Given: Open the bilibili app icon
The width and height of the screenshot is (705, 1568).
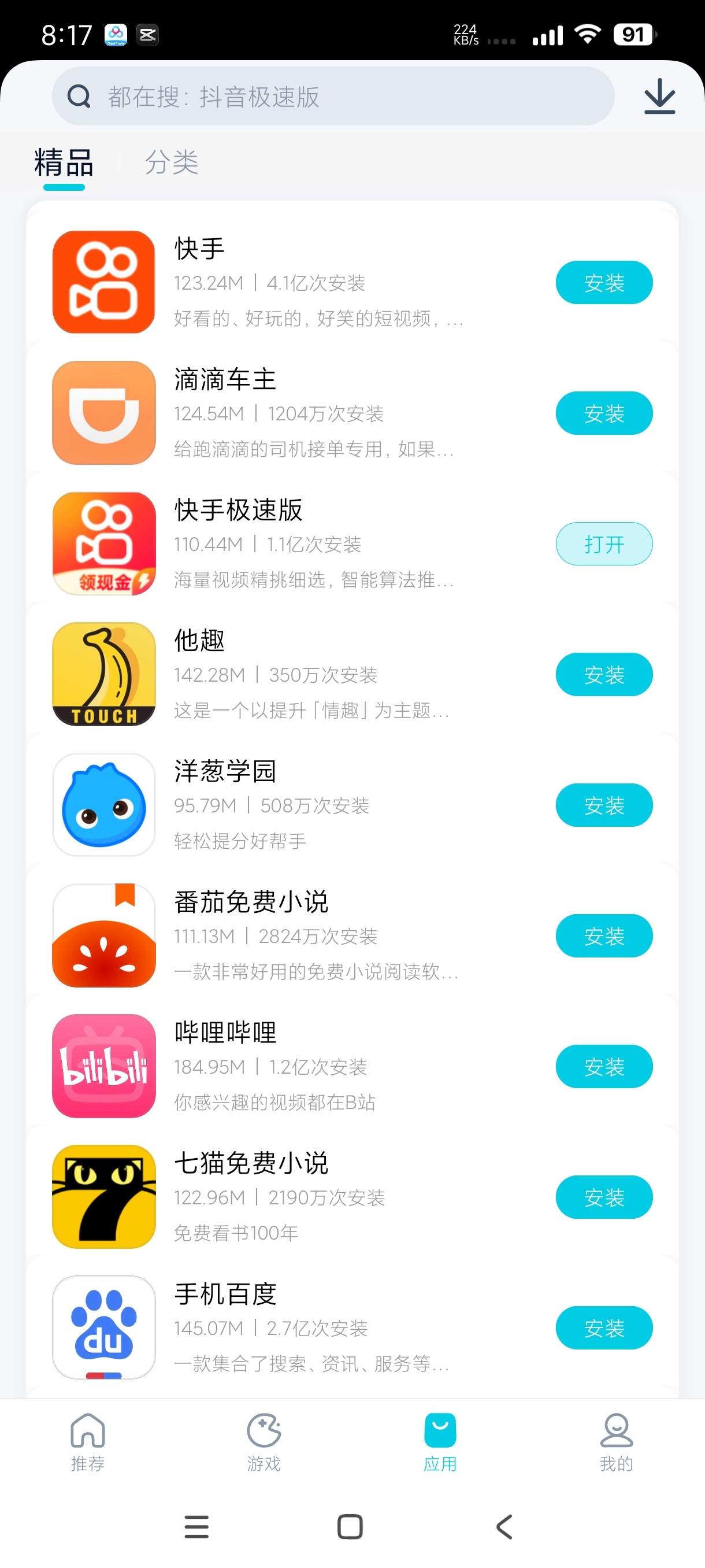Looking at the screenshot, I should [x=103, y=1066].
